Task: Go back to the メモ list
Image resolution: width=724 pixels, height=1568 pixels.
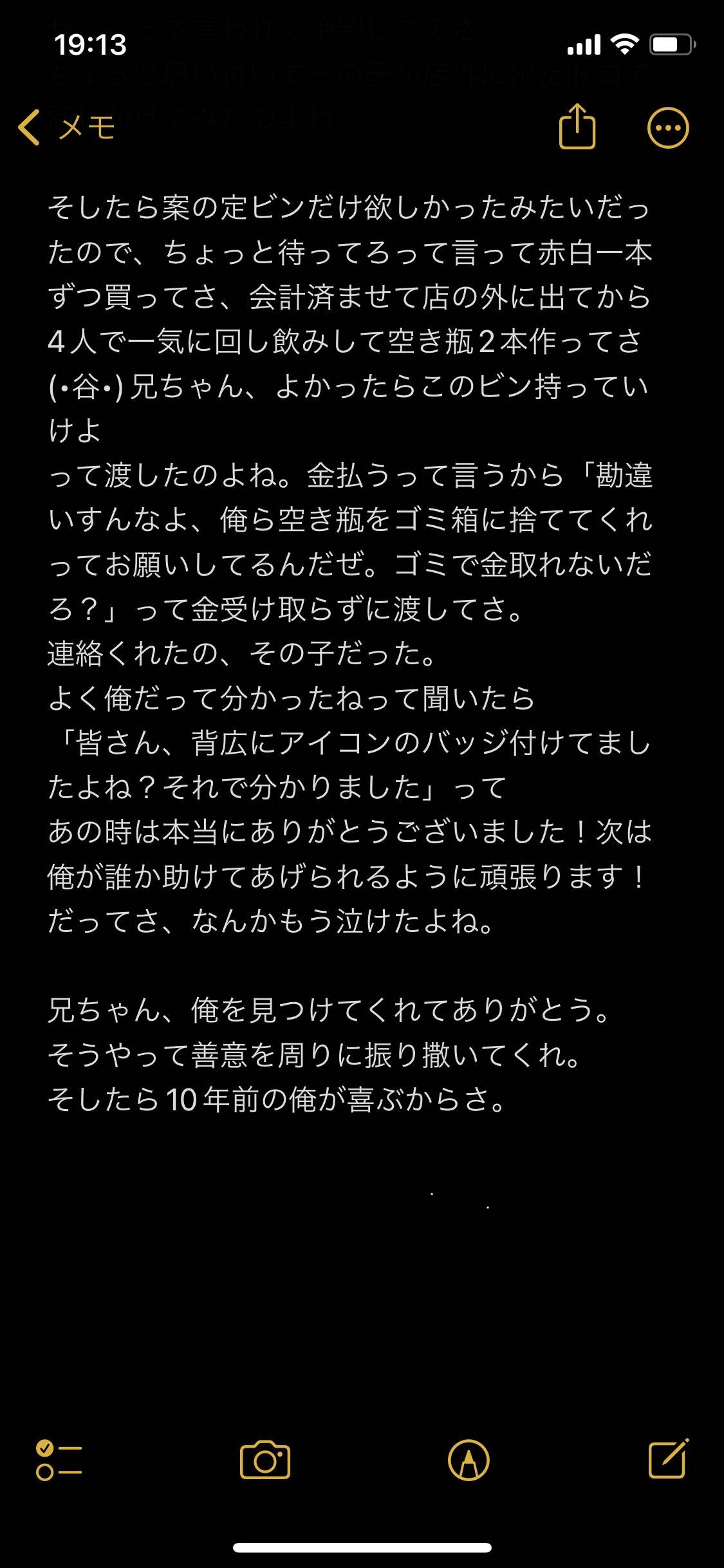Action: coord(66,127)
